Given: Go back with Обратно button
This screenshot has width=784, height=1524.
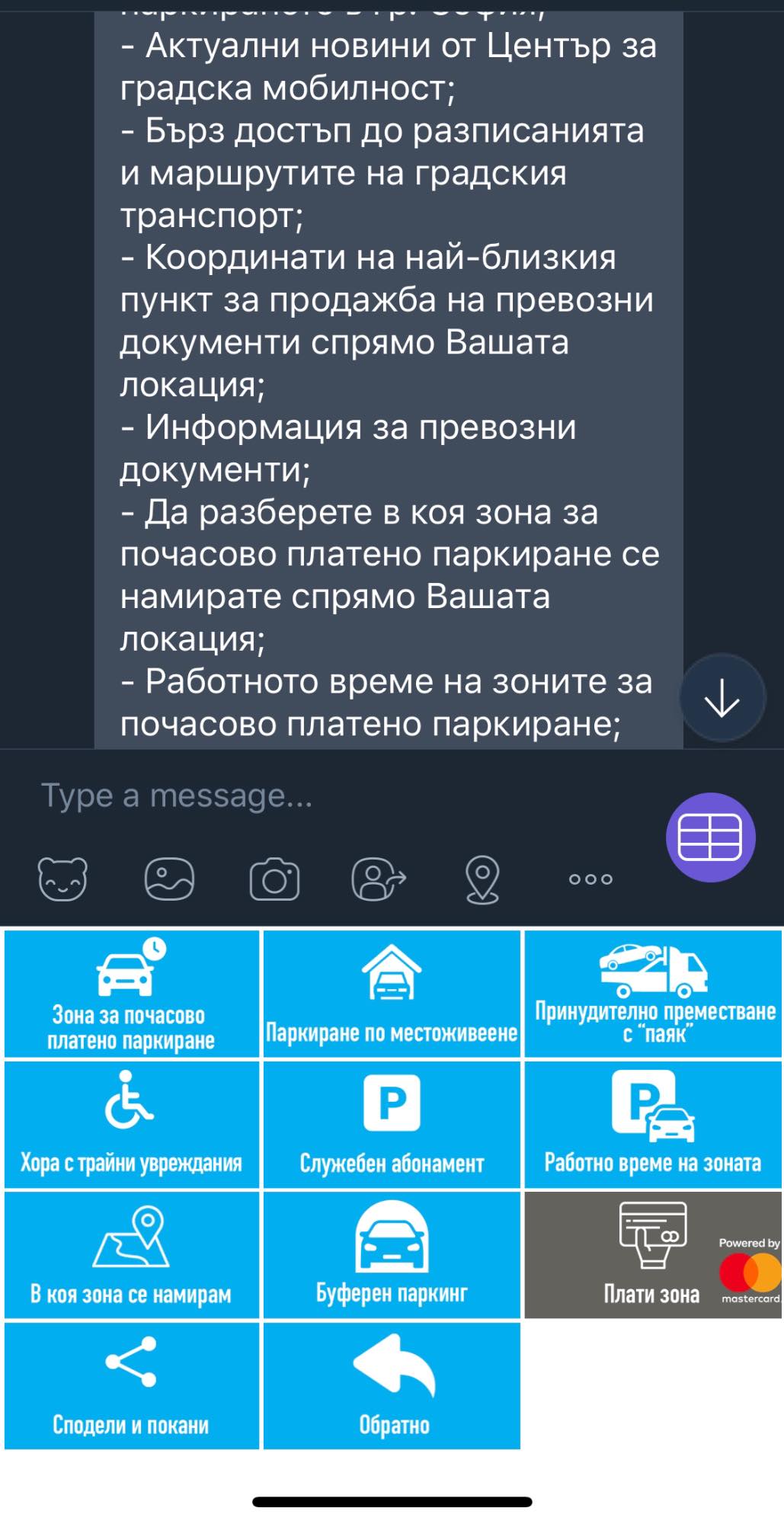Looking at the screenshot, I should pyautogui.click(x=392, y=1386).
